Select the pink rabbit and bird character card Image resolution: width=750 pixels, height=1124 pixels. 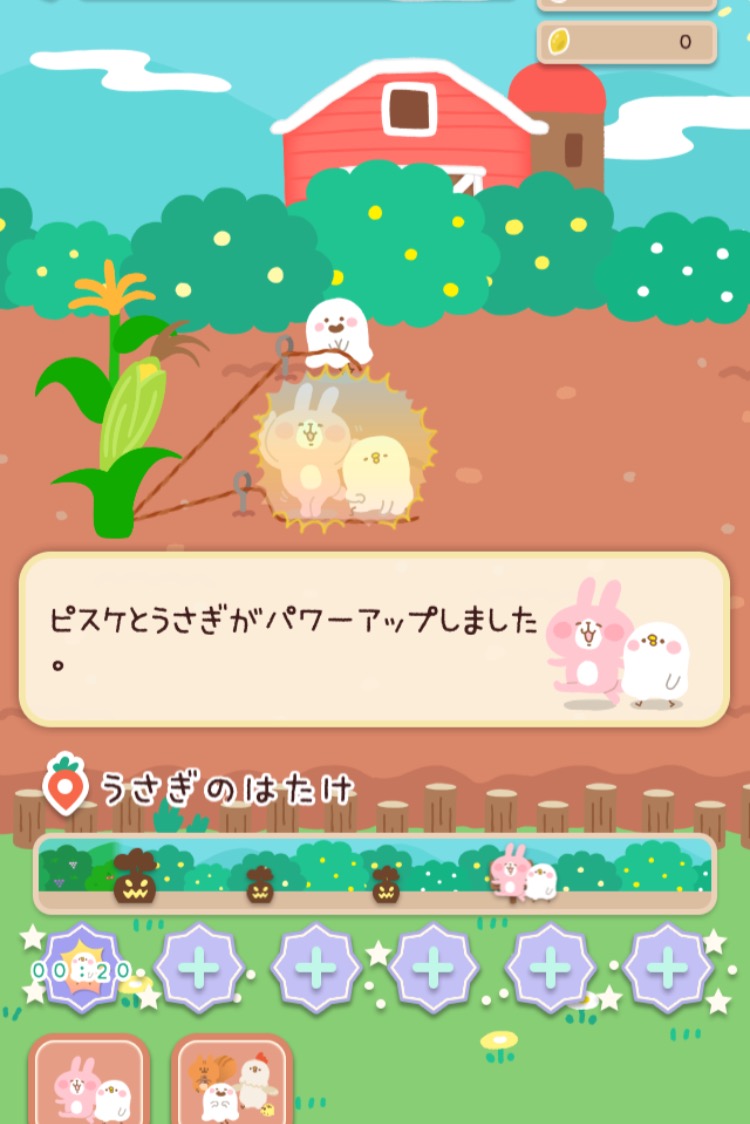point(89,1085)
